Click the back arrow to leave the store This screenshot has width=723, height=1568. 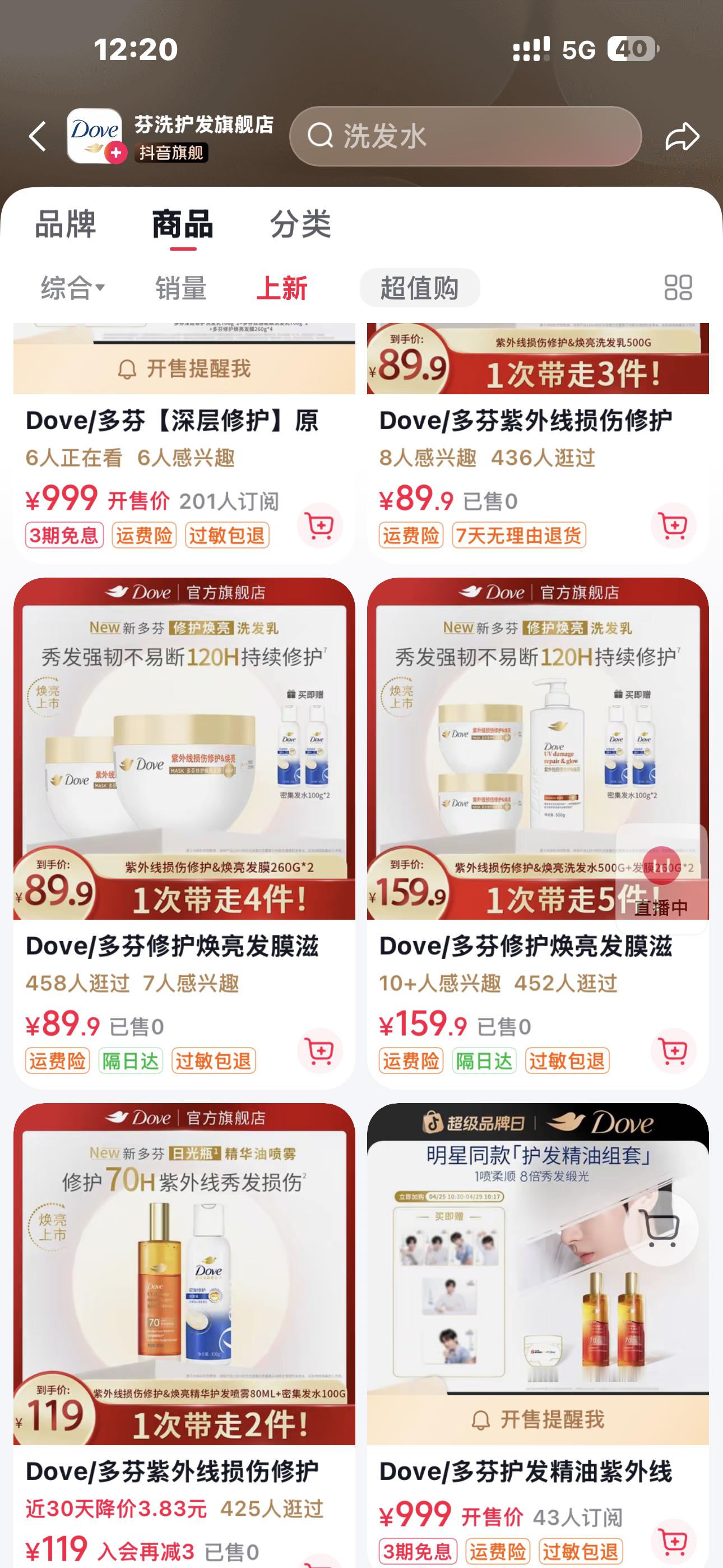pyautogui.click(x=38, y=136)
